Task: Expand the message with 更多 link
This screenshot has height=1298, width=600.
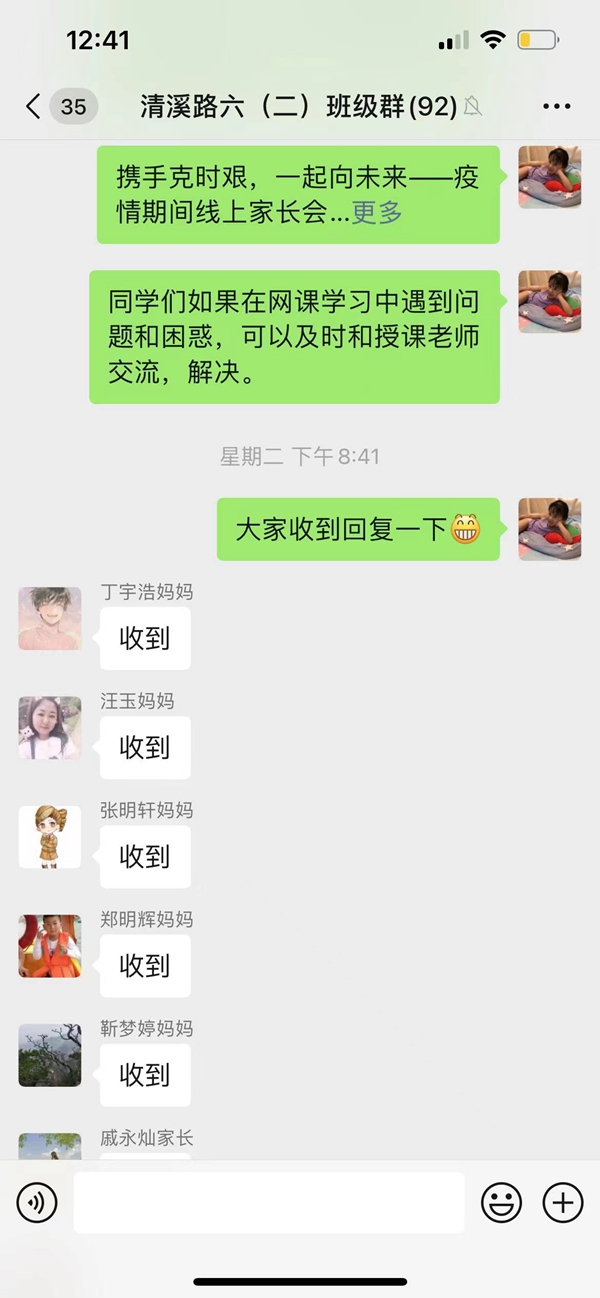Action: coord(376,213)
